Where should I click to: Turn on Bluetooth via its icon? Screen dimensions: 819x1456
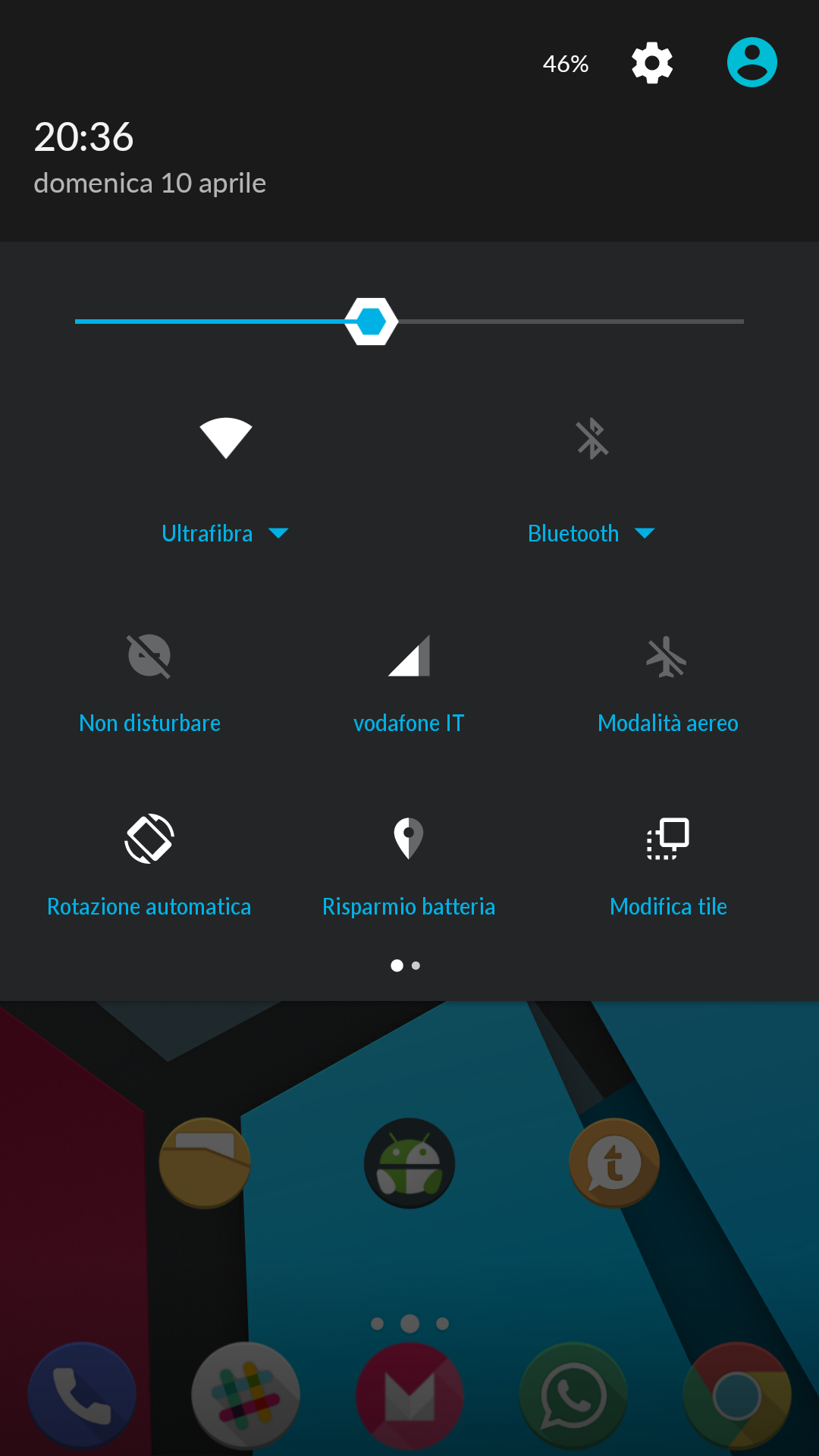(x=592, y=438)
